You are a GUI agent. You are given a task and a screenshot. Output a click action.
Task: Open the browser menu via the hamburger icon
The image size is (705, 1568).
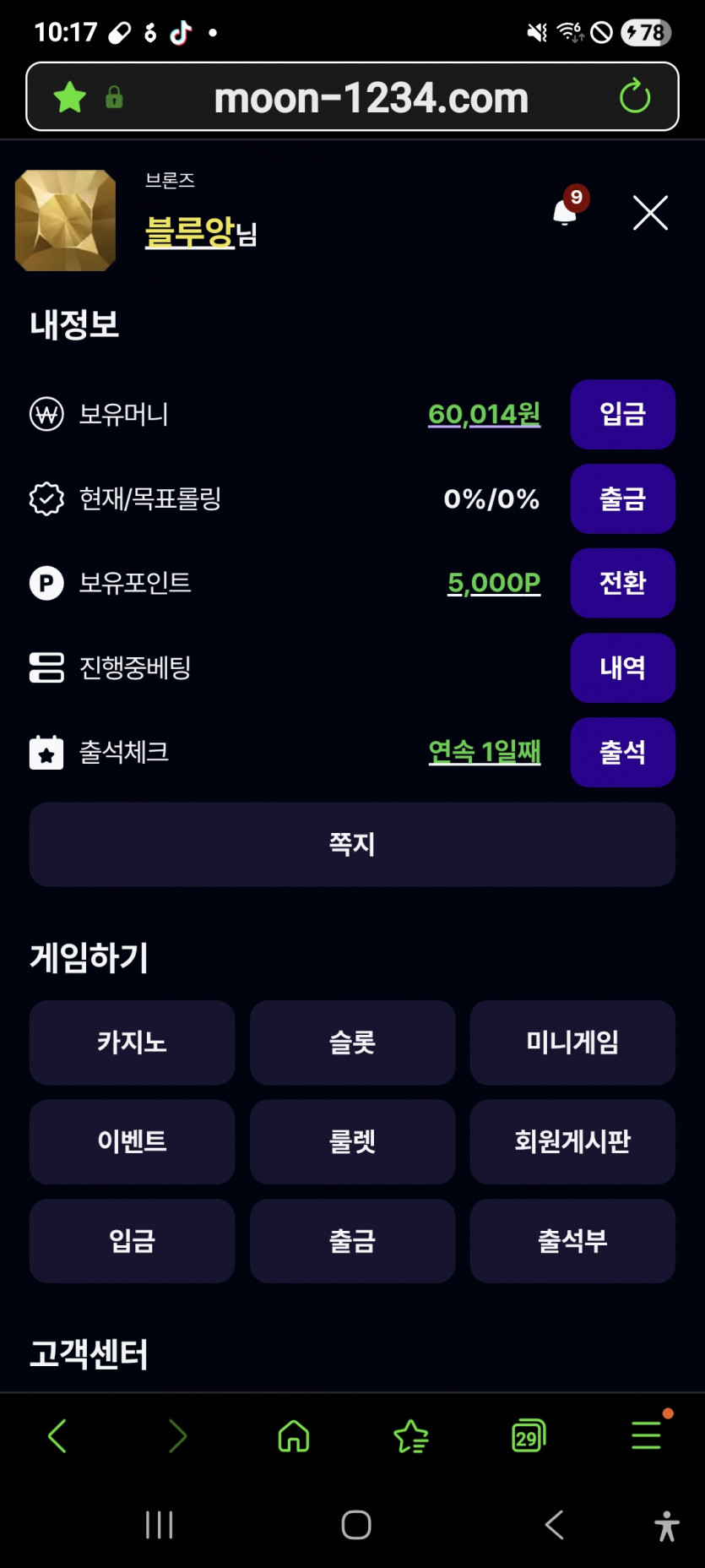click(x=645, y=1435)
